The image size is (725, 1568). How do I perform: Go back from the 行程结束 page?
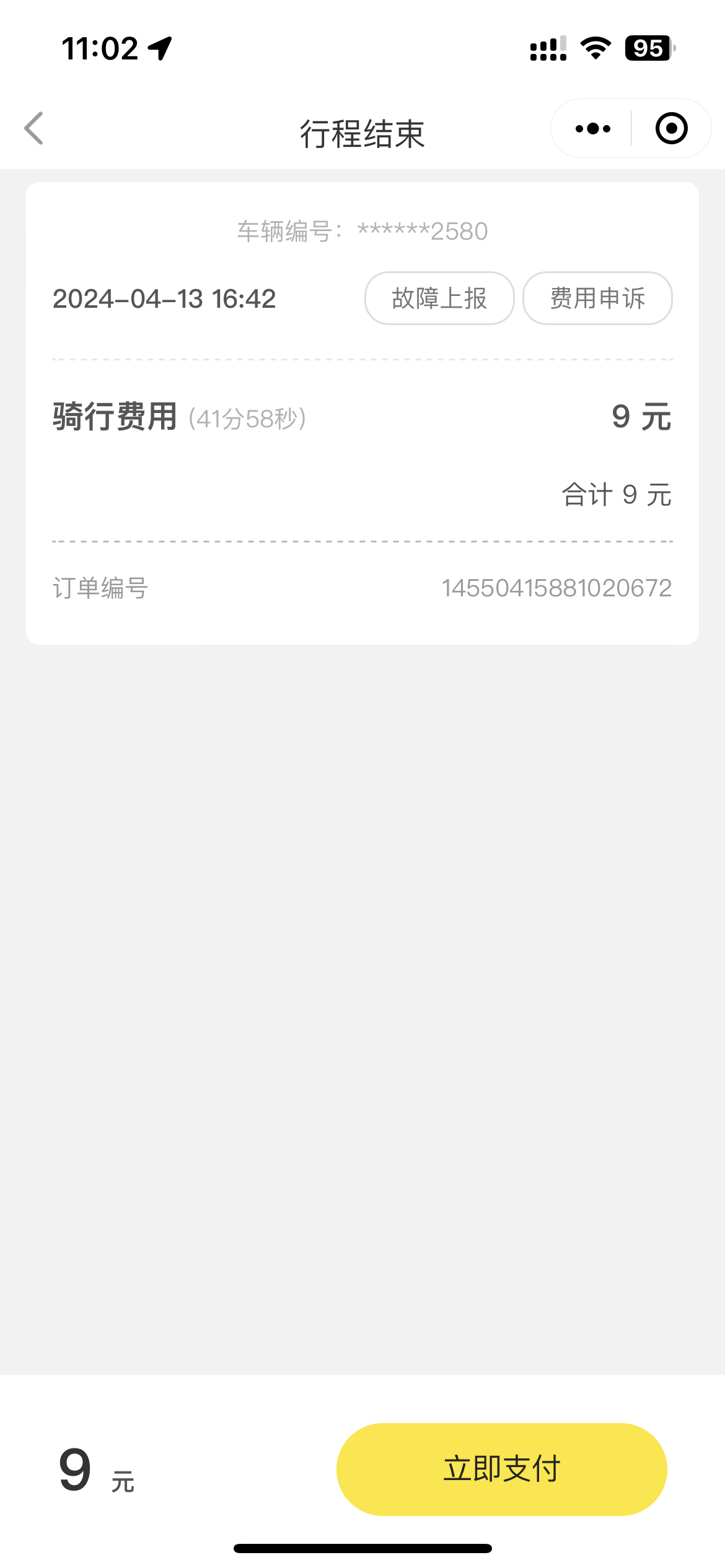coord(35,129)
